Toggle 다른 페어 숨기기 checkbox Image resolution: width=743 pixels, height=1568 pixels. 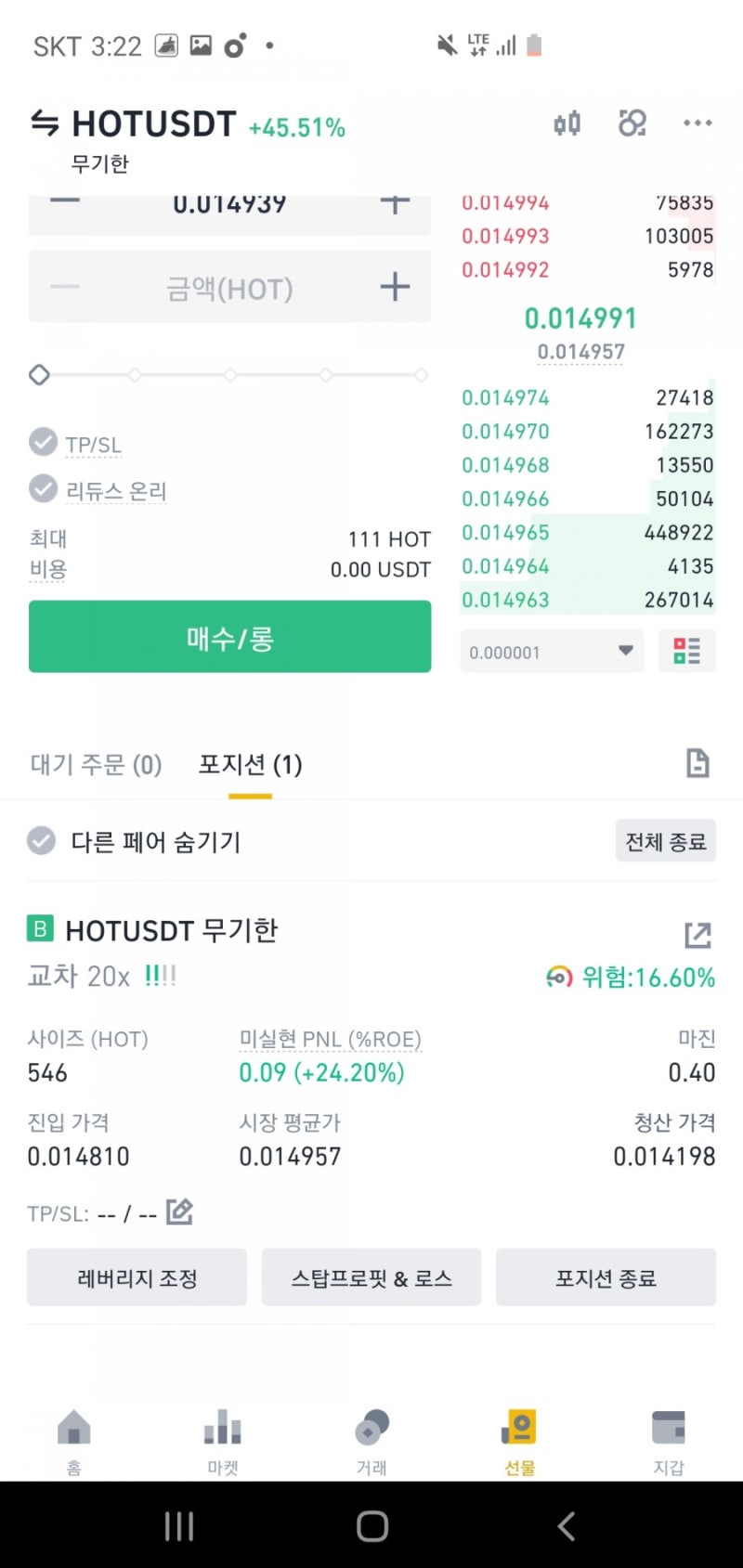coord(42,841)
